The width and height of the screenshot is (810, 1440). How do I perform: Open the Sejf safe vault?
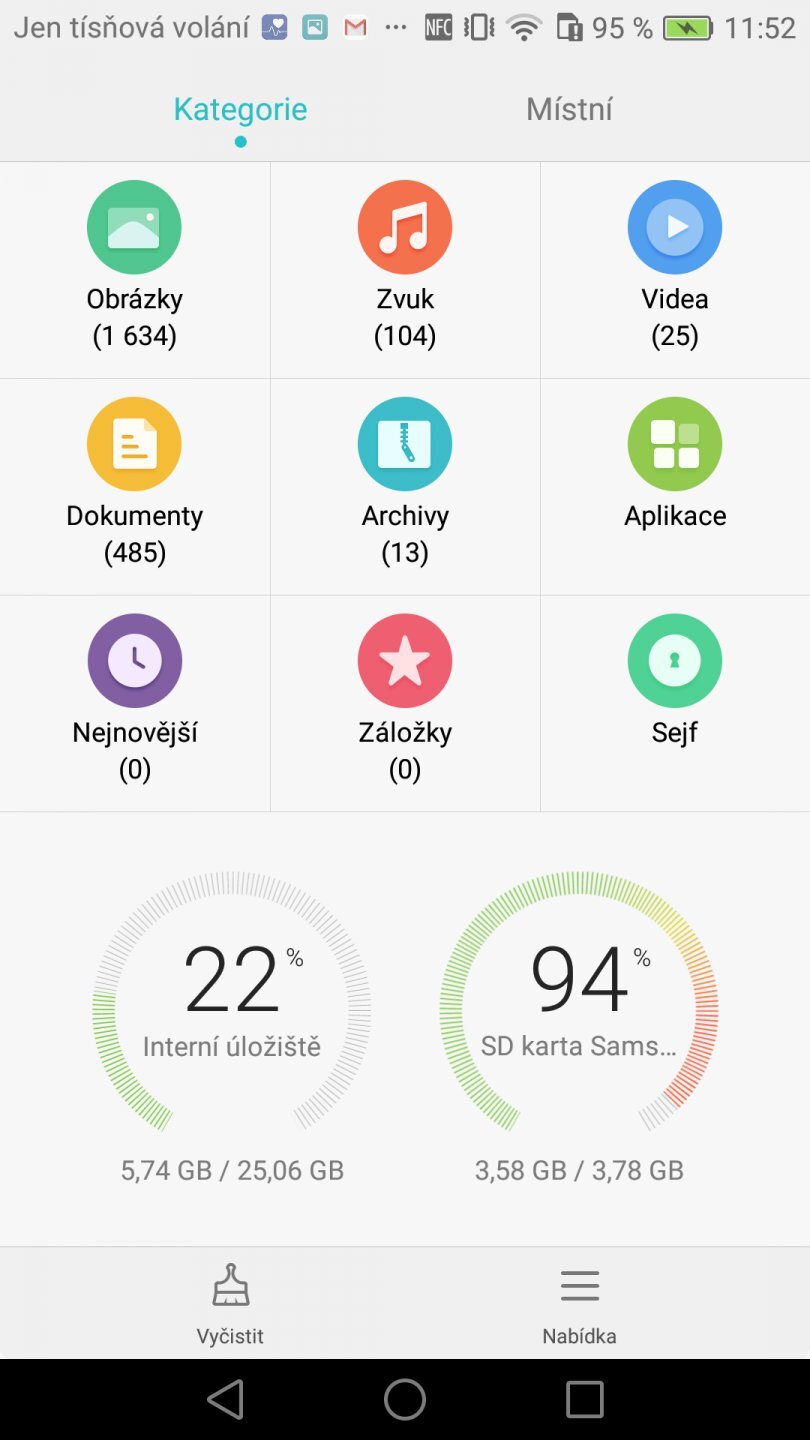click(674, 692)
